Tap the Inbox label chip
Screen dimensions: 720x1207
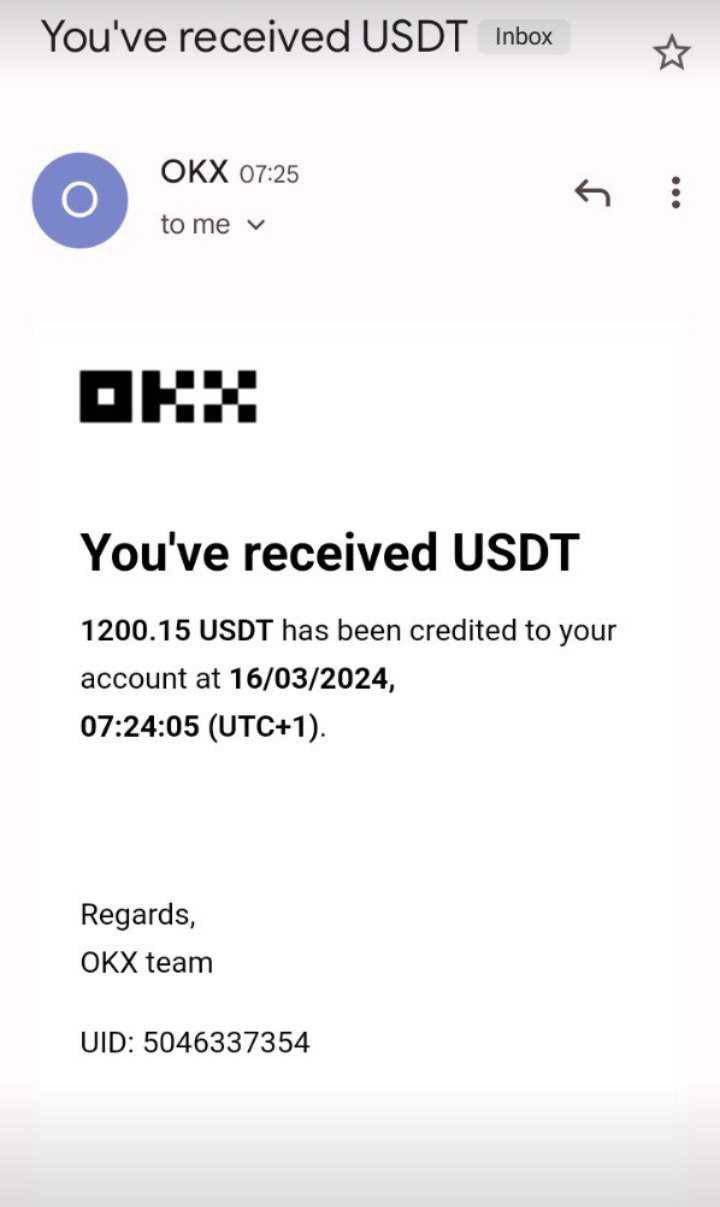523,37
